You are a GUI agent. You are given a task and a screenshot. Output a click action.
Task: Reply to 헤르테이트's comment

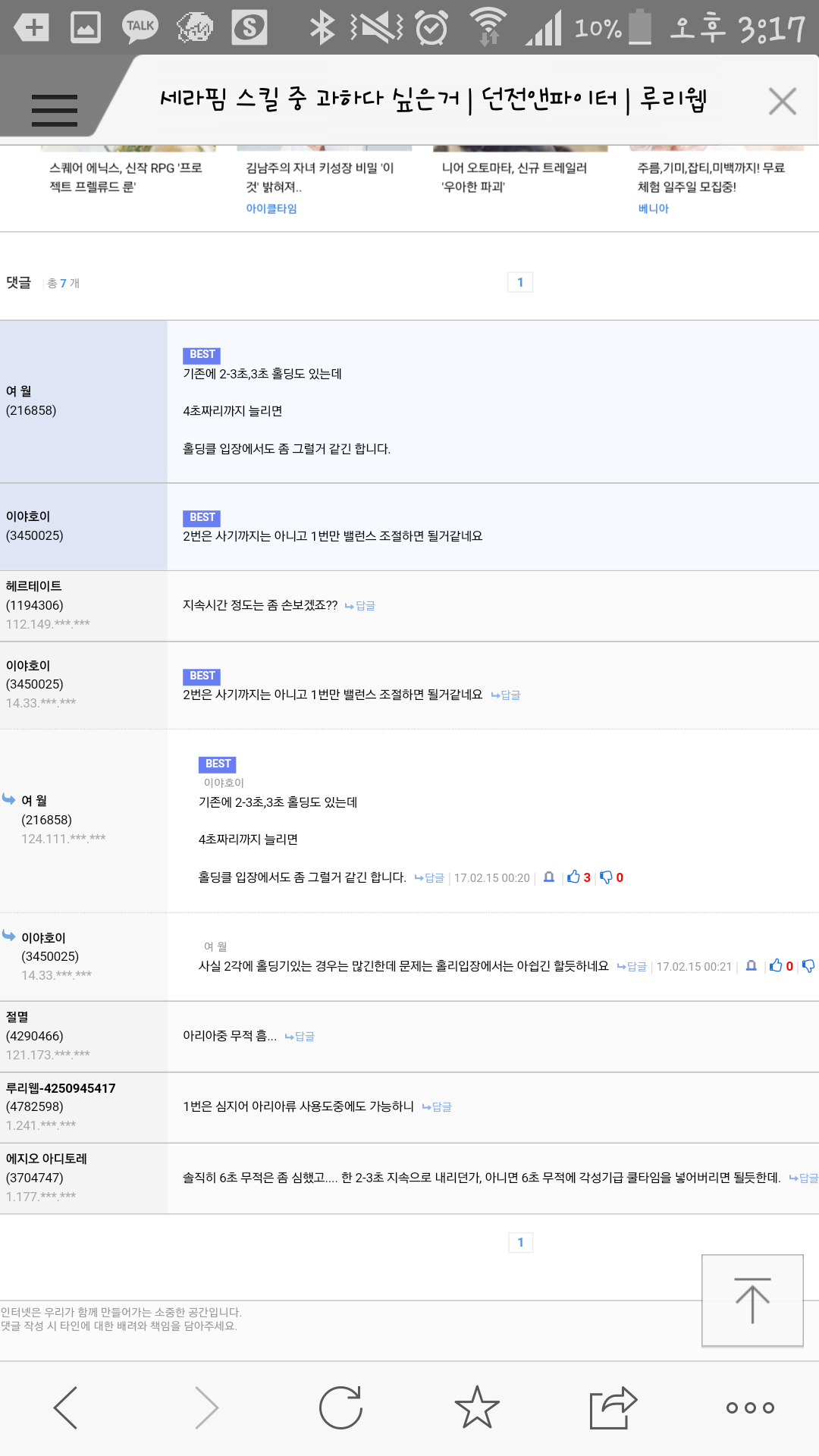coord(360,606)
